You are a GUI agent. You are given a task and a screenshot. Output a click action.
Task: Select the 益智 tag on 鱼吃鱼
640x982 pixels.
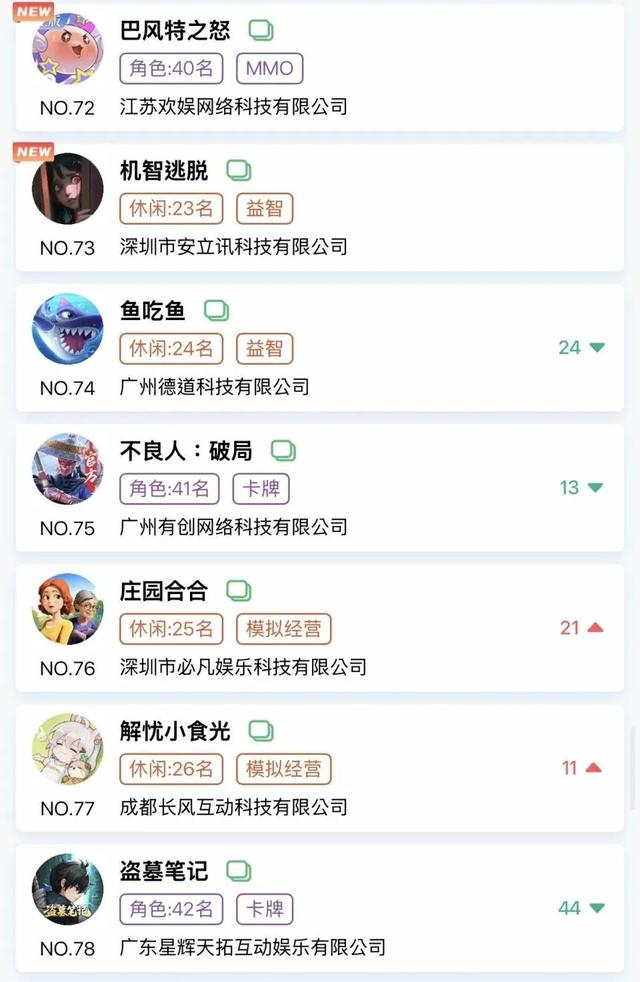tap(265, 349)
